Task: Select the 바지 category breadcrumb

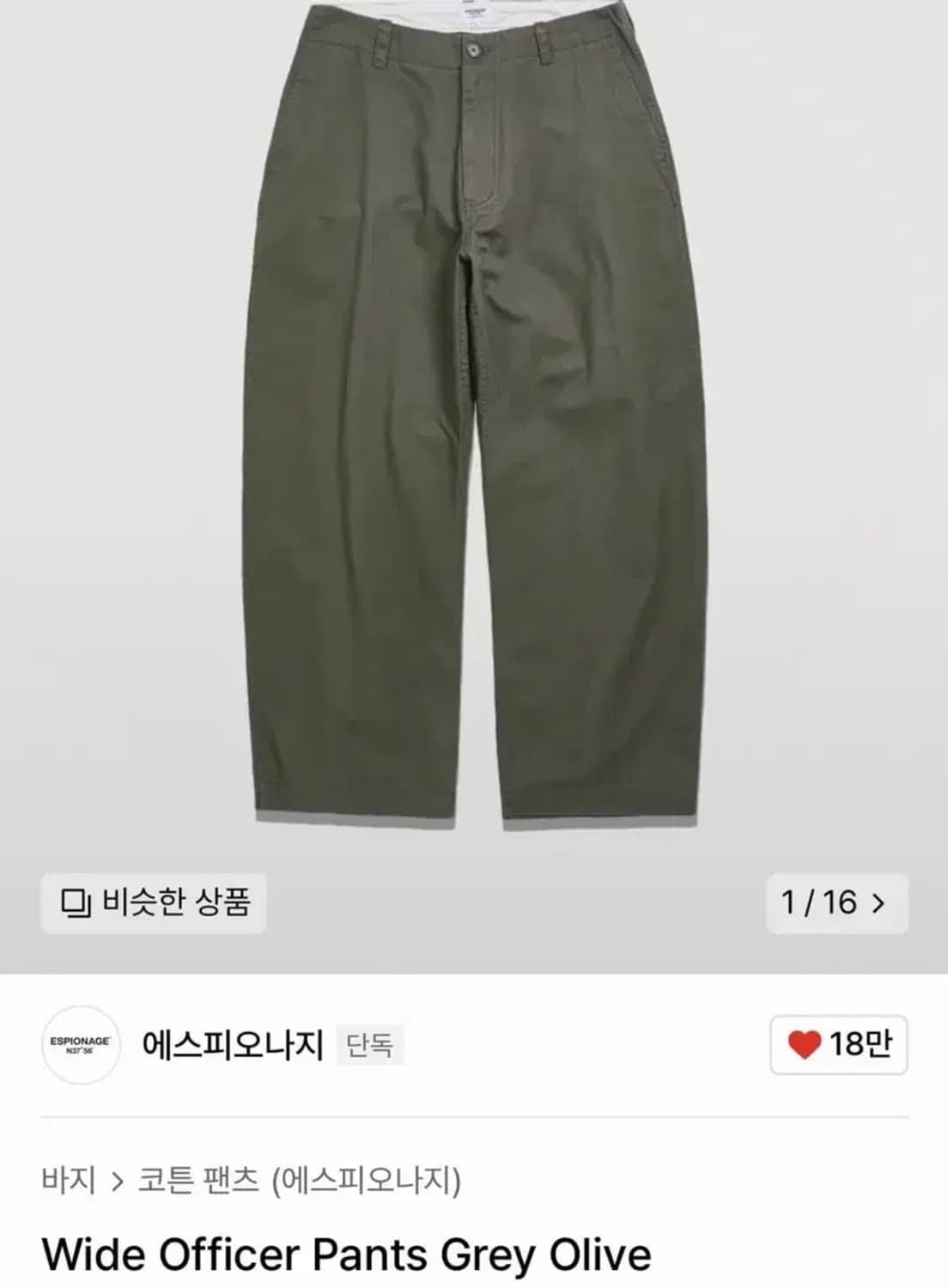Action: (72, 1181)
